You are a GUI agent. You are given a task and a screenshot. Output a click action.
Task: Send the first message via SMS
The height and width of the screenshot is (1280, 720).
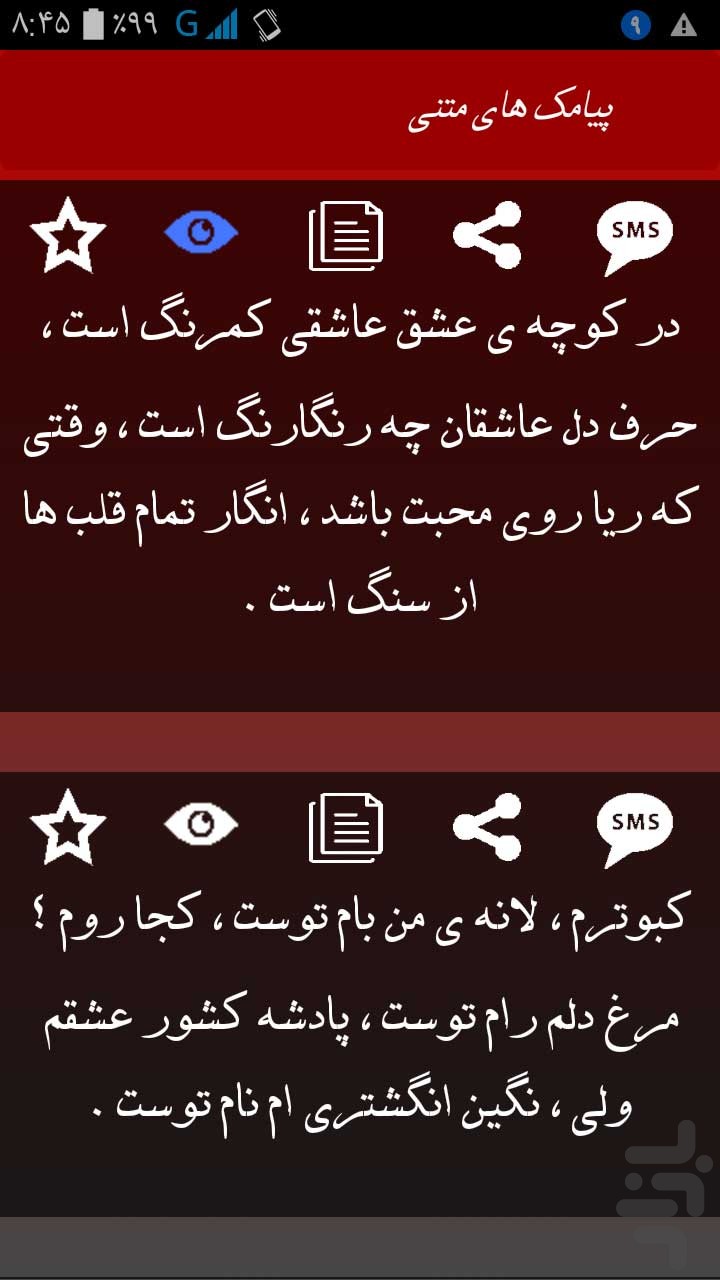635,238
